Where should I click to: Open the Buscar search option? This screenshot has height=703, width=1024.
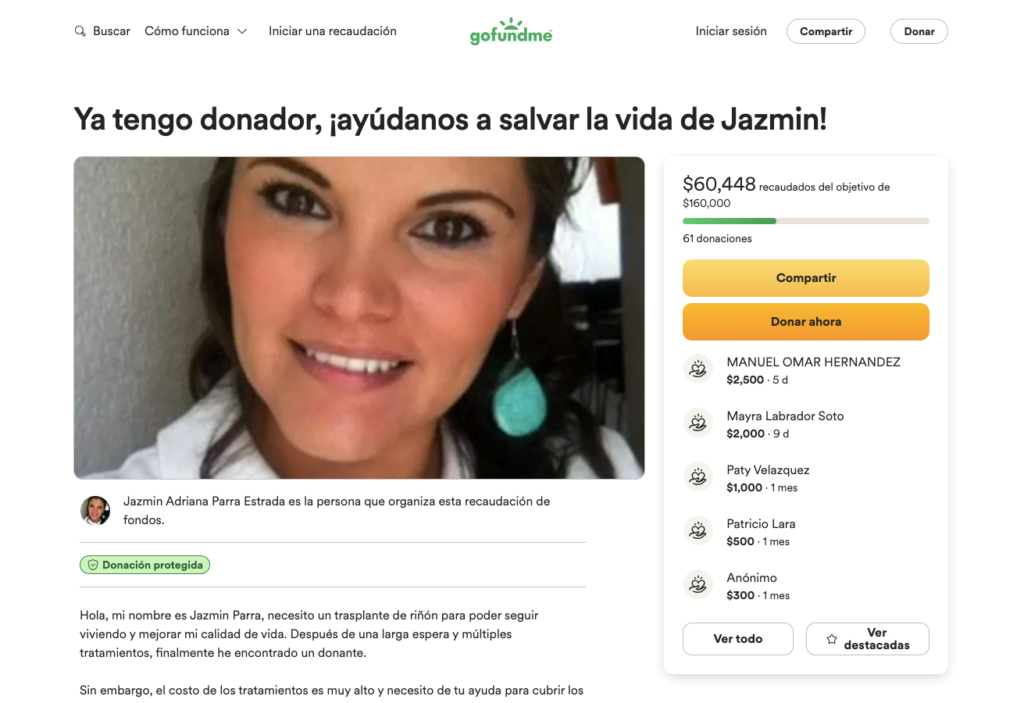(102, 31)
